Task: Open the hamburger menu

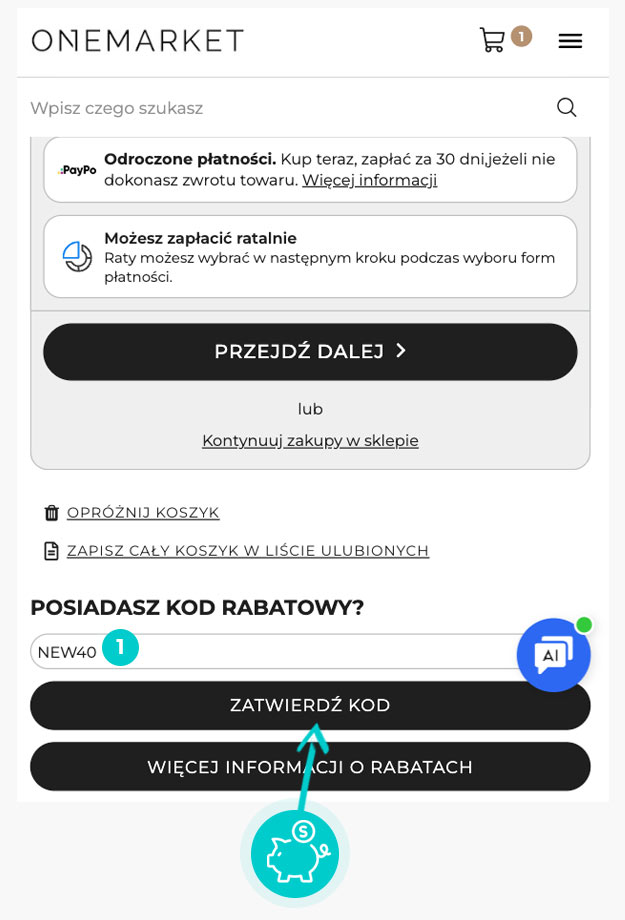Action: point(570,41)
